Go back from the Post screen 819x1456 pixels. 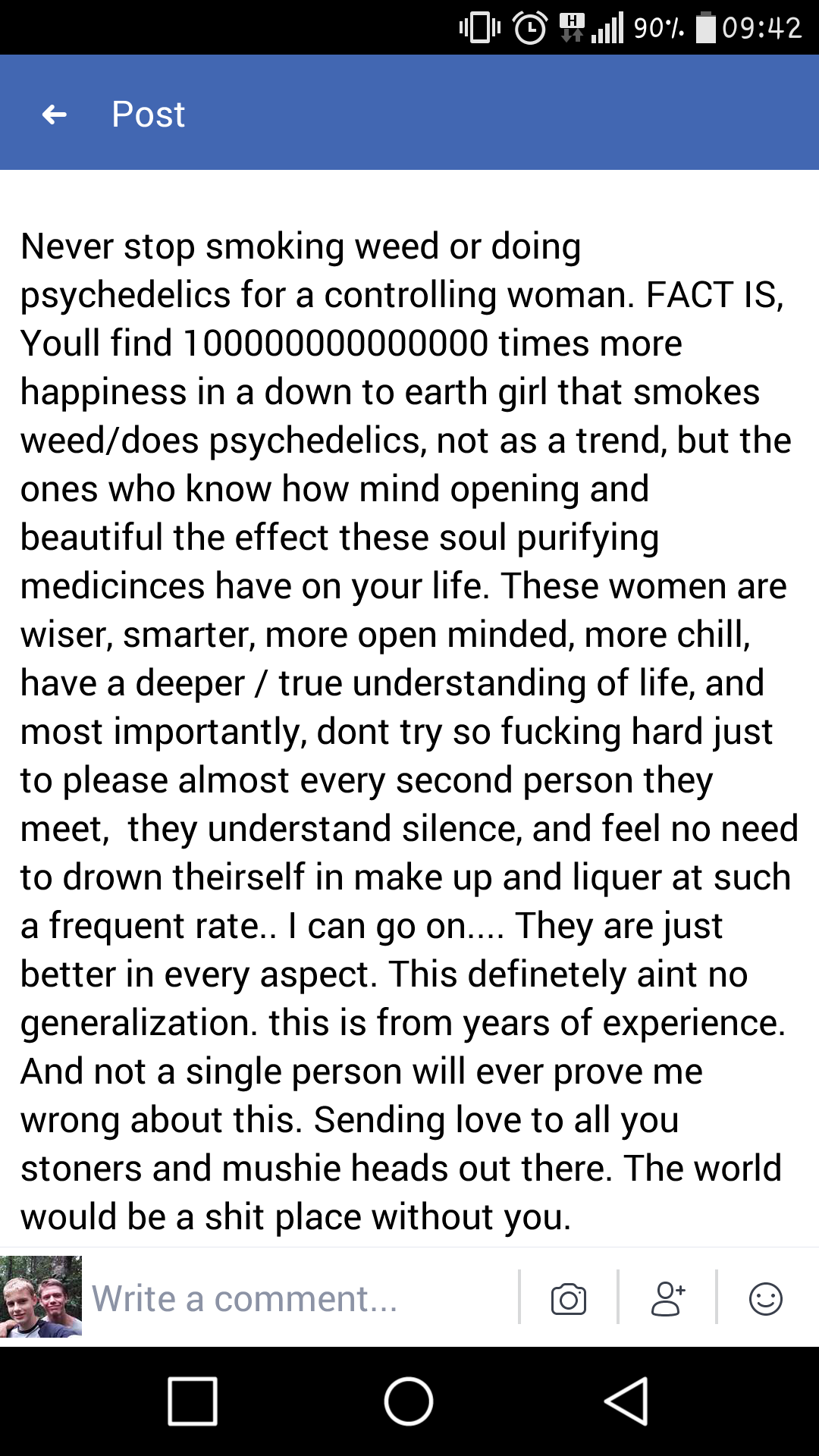pyautogui.click(x=55, y=115)
